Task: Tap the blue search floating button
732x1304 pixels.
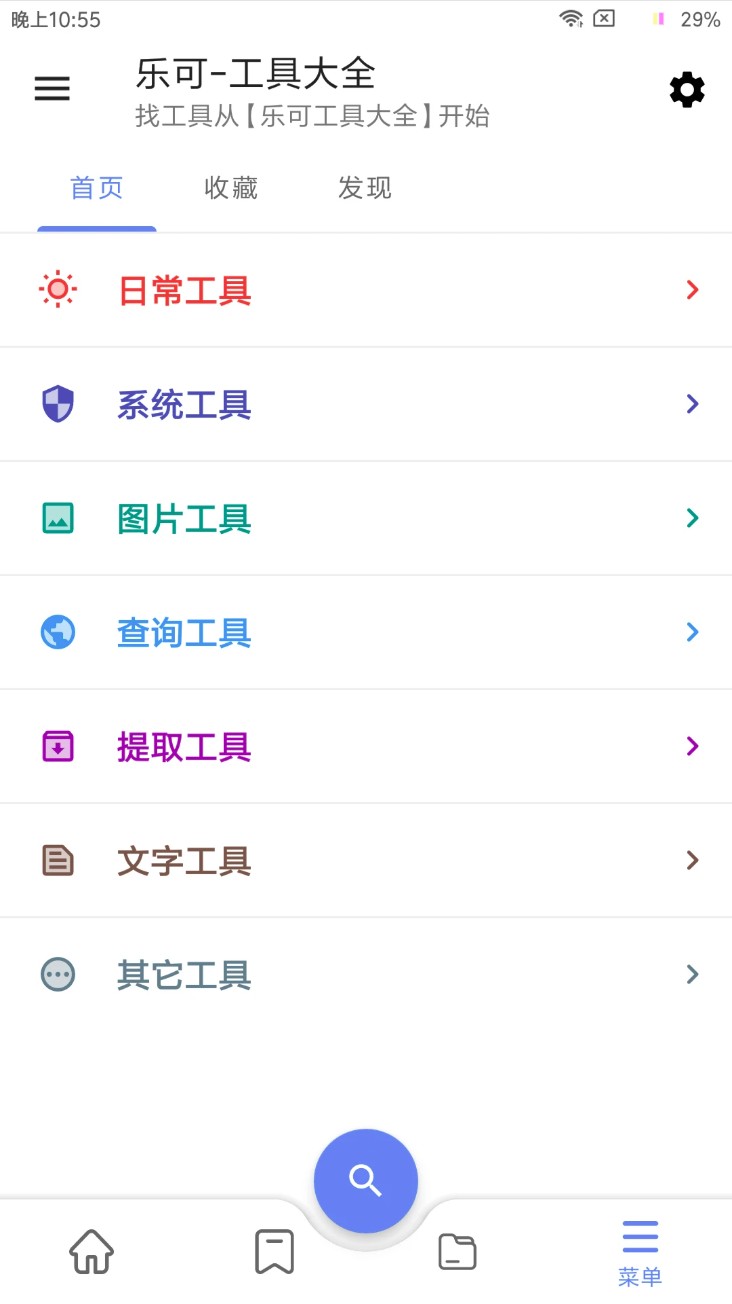Action: 366,1180
